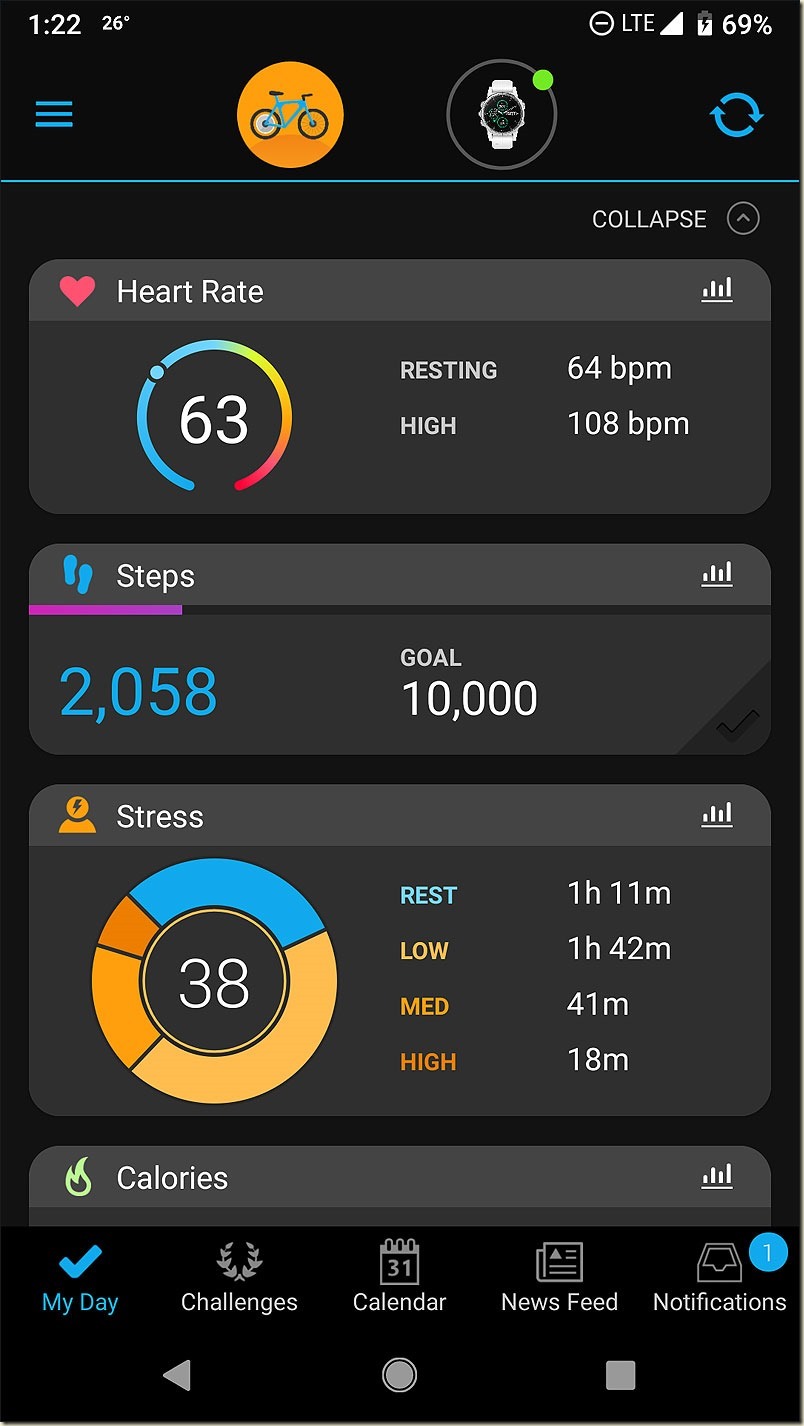
Task: Open the Notifications tab
Action: 720,1276
